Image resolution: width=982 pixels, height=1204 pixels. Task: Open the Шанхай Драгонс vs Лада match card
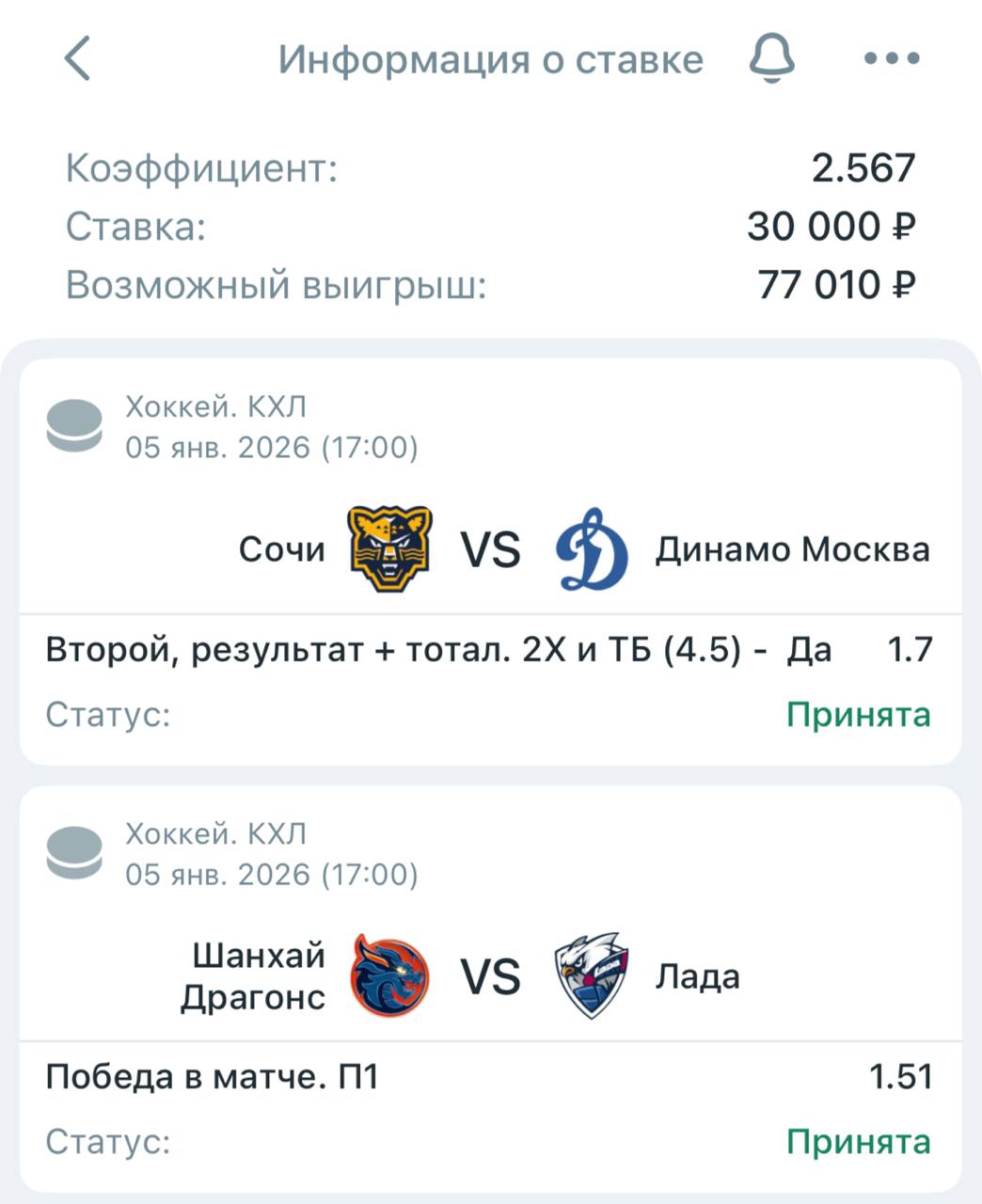click(490, 976)
